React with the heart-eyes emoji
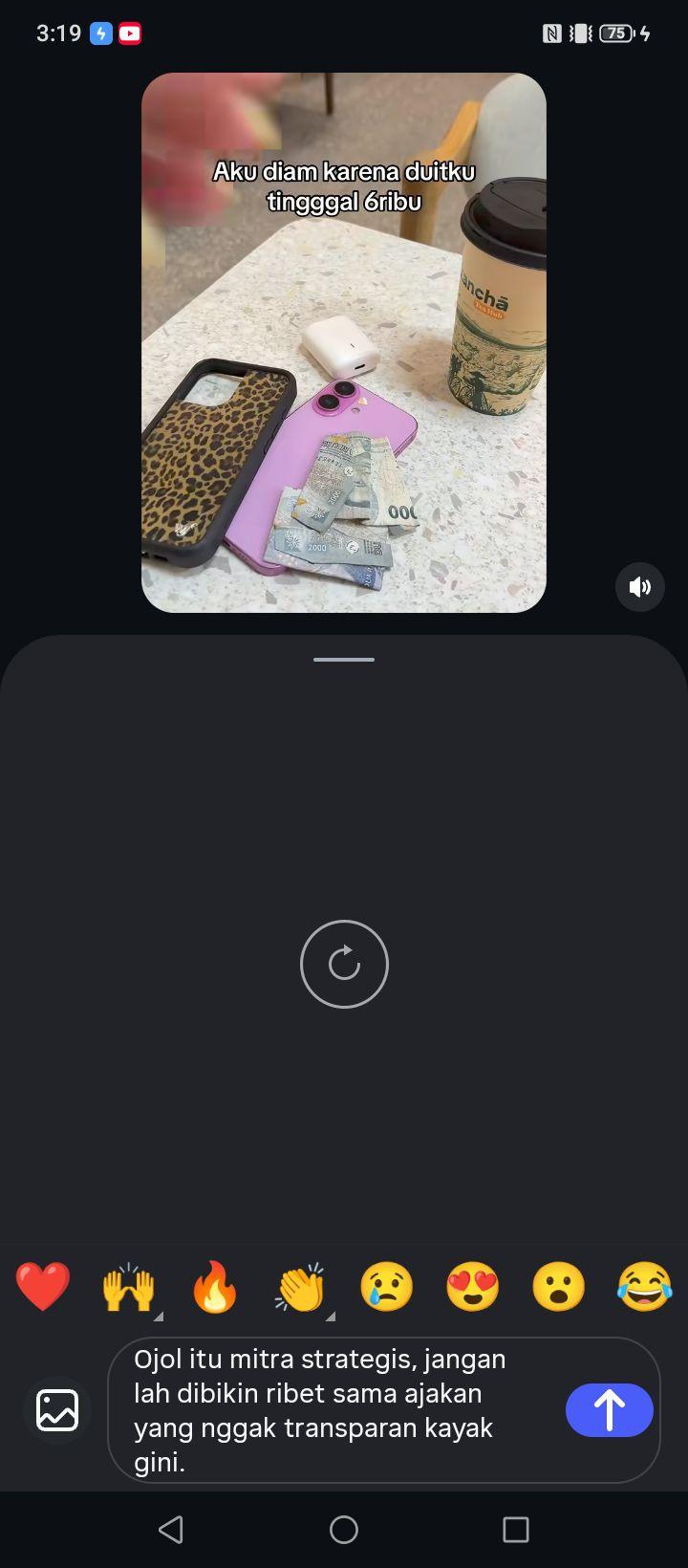 473,1286
